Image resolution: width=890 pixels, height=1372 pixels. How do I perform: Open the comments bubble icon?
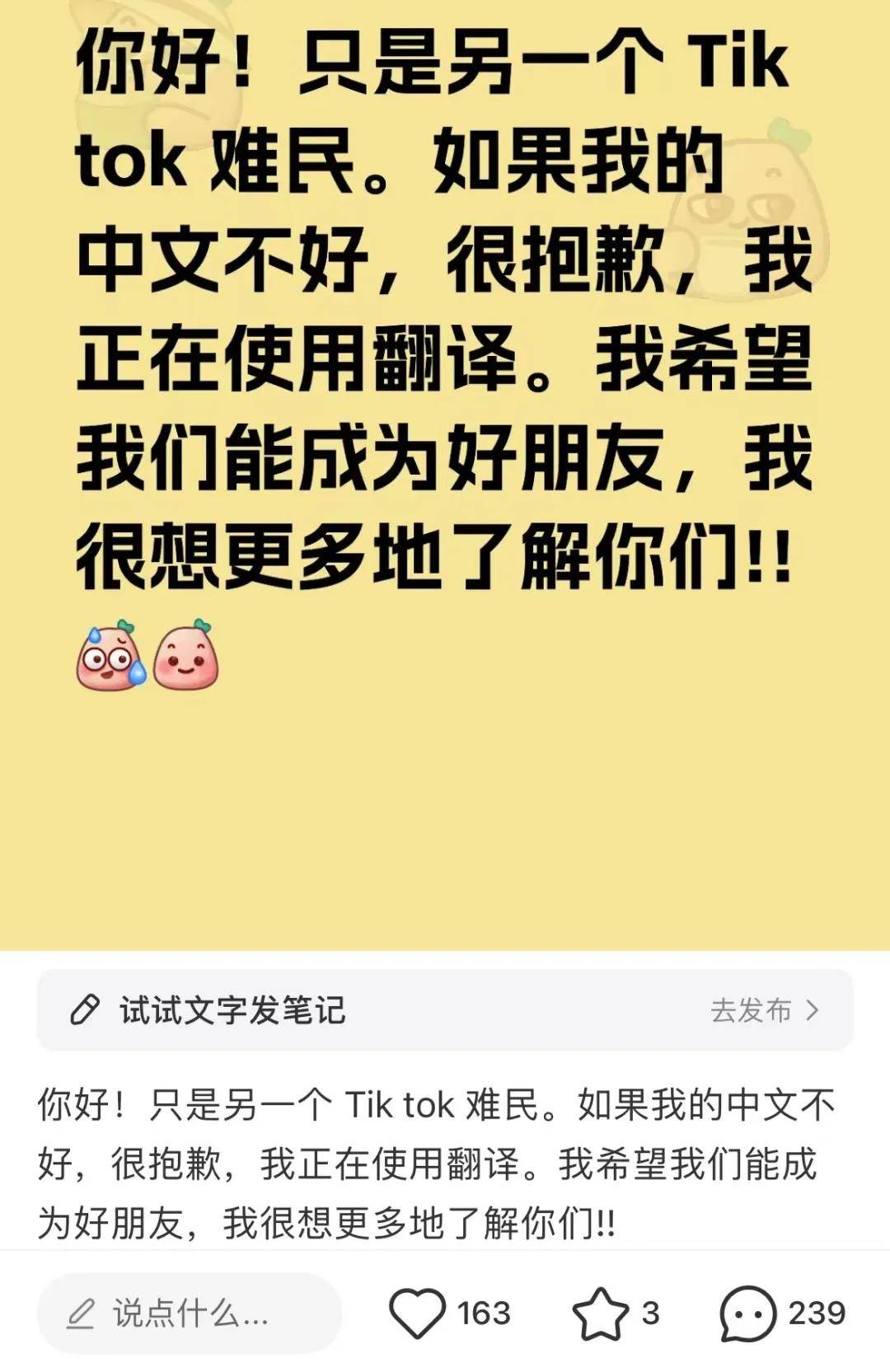pyautogui.click(x=747, y=1313)
